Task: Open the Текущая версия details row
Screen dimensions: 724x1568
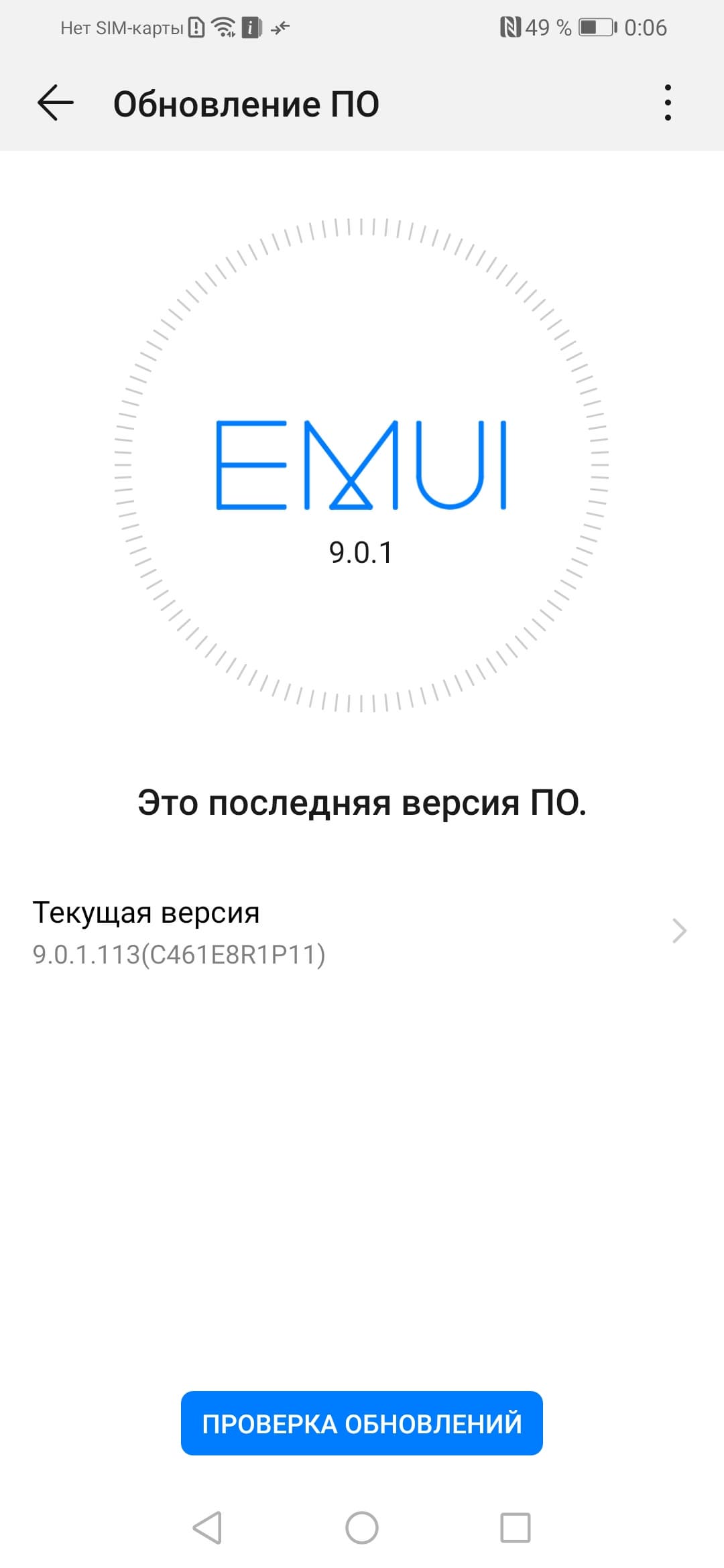Action: tap(361, 932)
